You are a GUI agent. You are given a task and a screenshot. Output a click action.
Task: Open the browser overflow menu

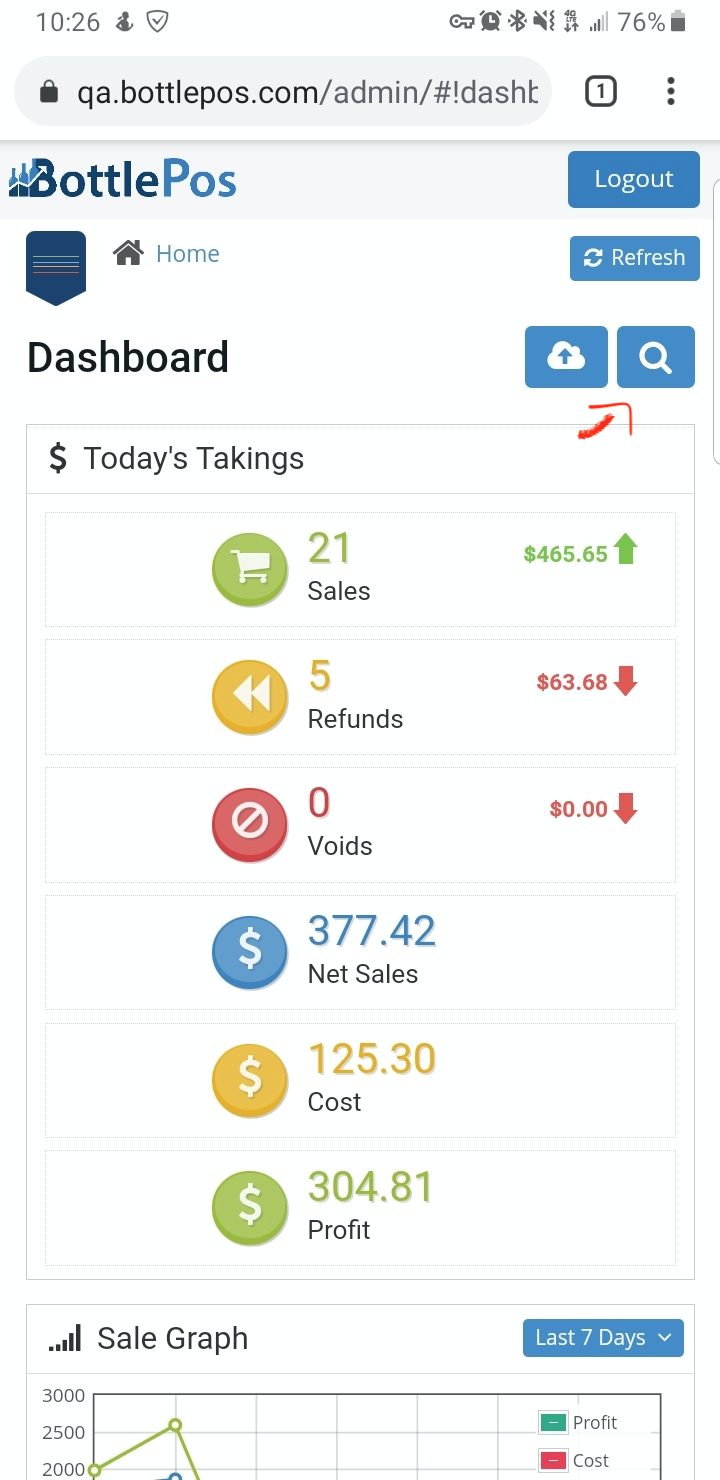click(671, 93)
